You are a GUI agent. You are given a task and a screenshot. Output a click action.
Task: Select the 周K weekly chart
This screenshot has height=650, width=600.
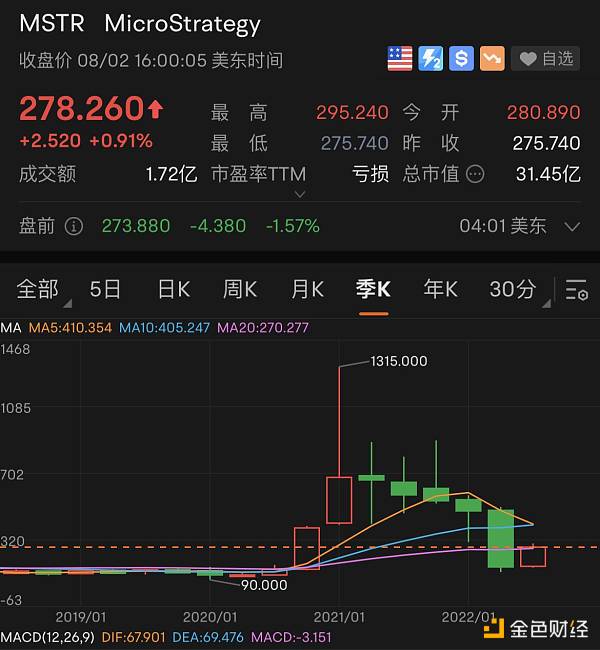[x=240, y=290]
